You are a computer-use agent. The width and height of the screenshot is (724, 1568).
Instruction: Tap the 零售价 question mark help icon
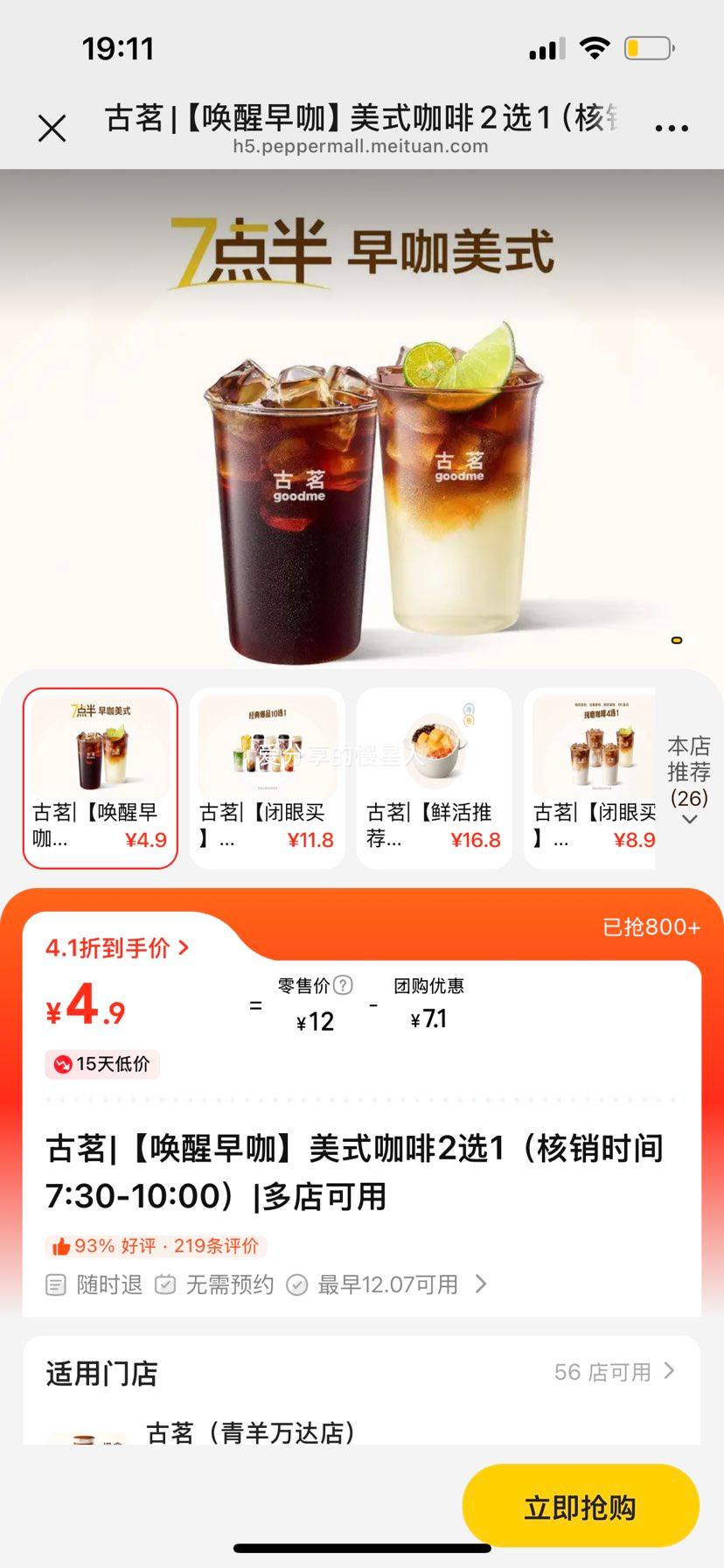(345, 985)
